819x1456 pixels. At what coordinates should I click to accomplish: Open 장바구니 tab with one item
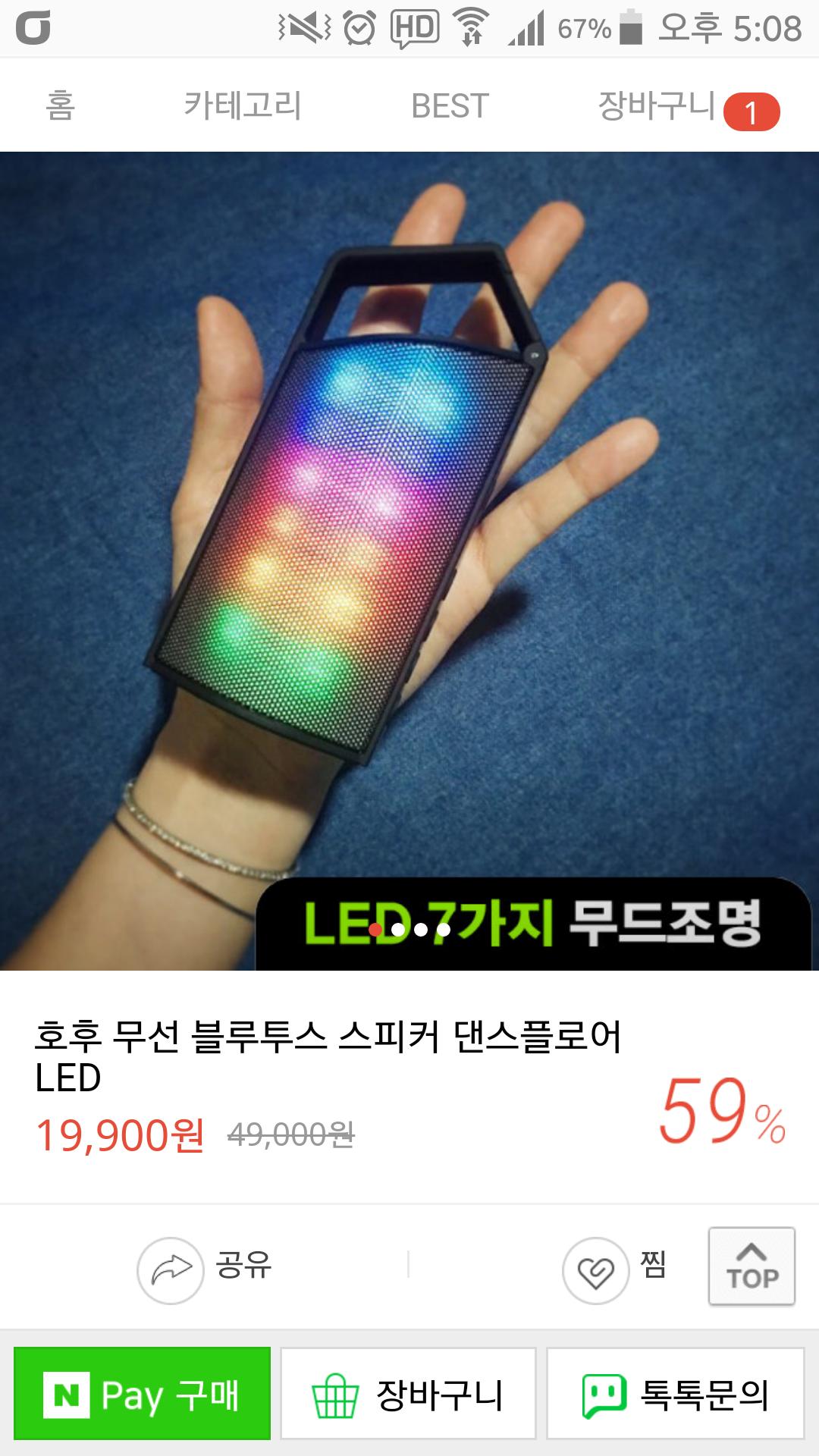coord(686,107)
